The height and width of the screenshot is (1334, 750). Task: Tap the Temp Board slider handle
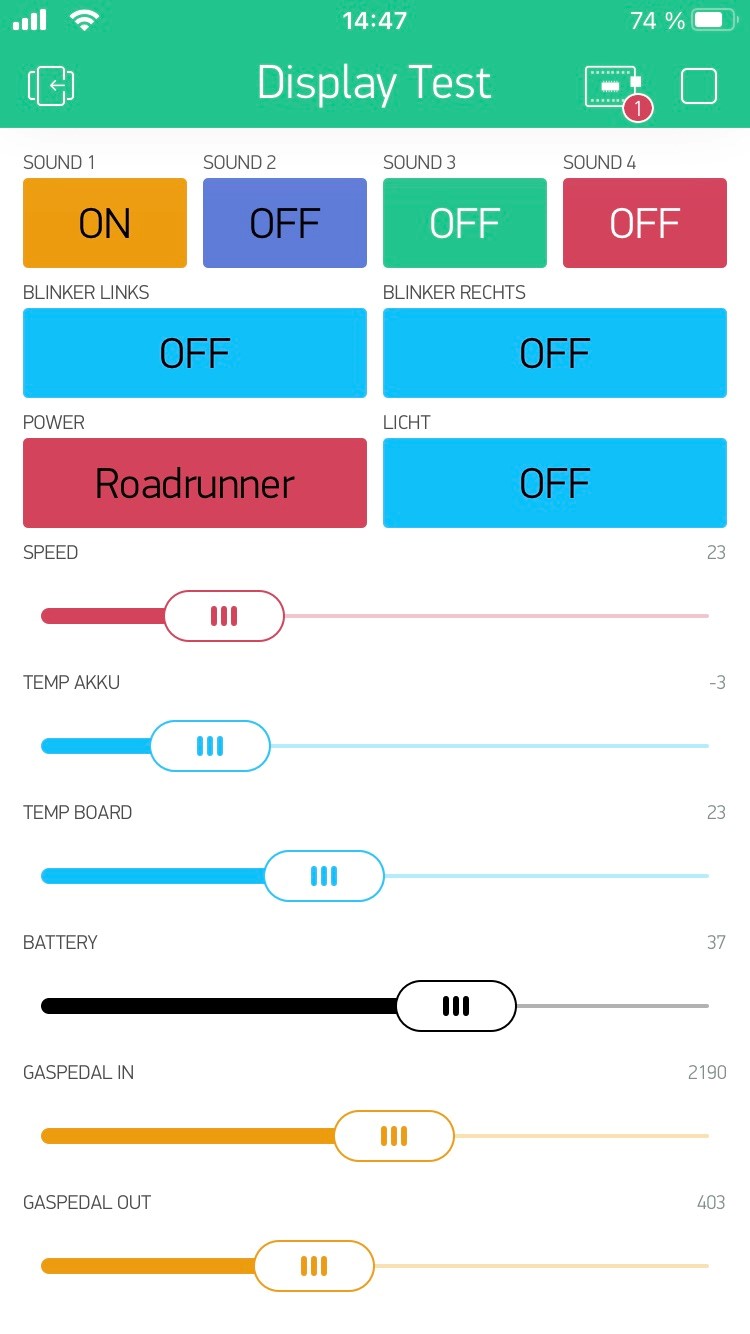pos(324,876)
